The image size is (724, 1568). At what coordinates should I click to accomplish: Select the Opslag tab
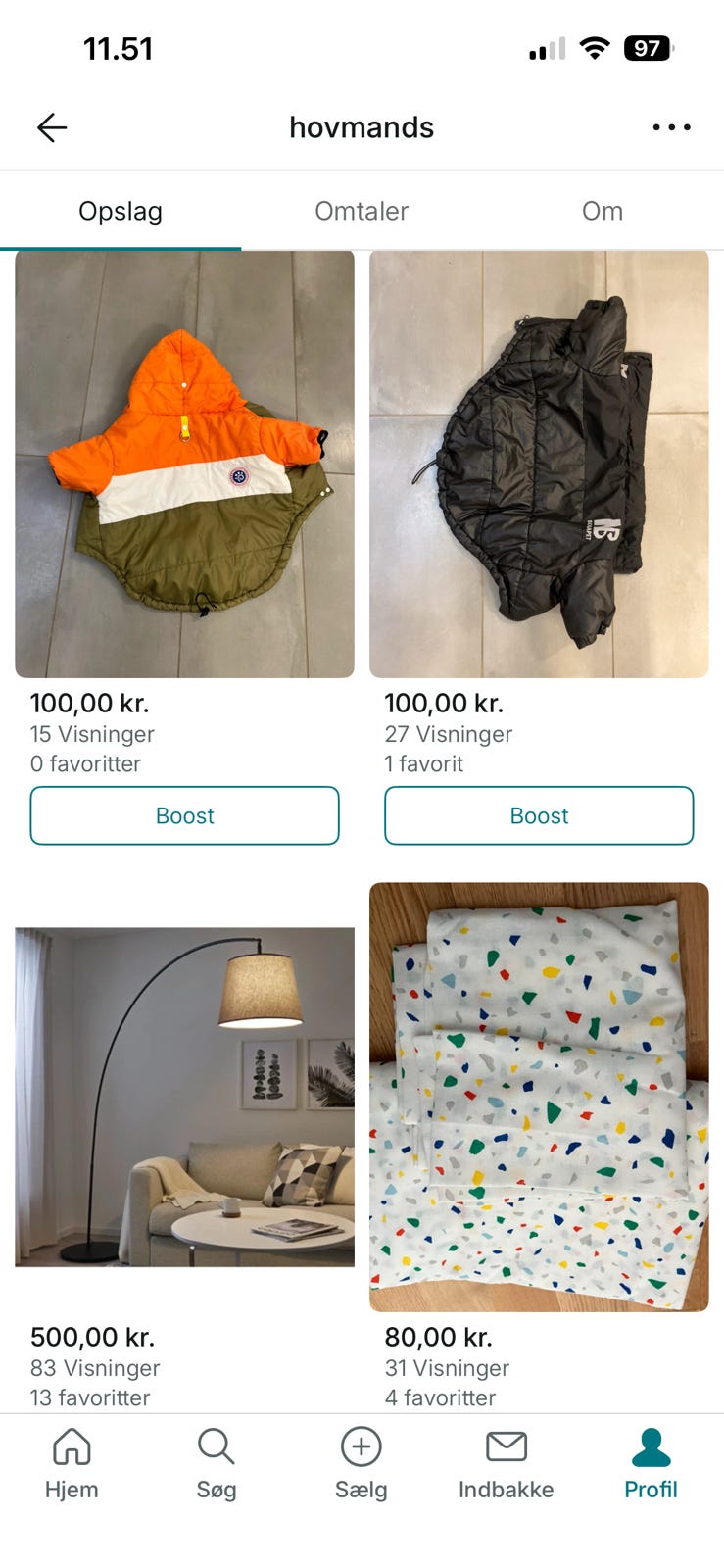coord(120,211)
